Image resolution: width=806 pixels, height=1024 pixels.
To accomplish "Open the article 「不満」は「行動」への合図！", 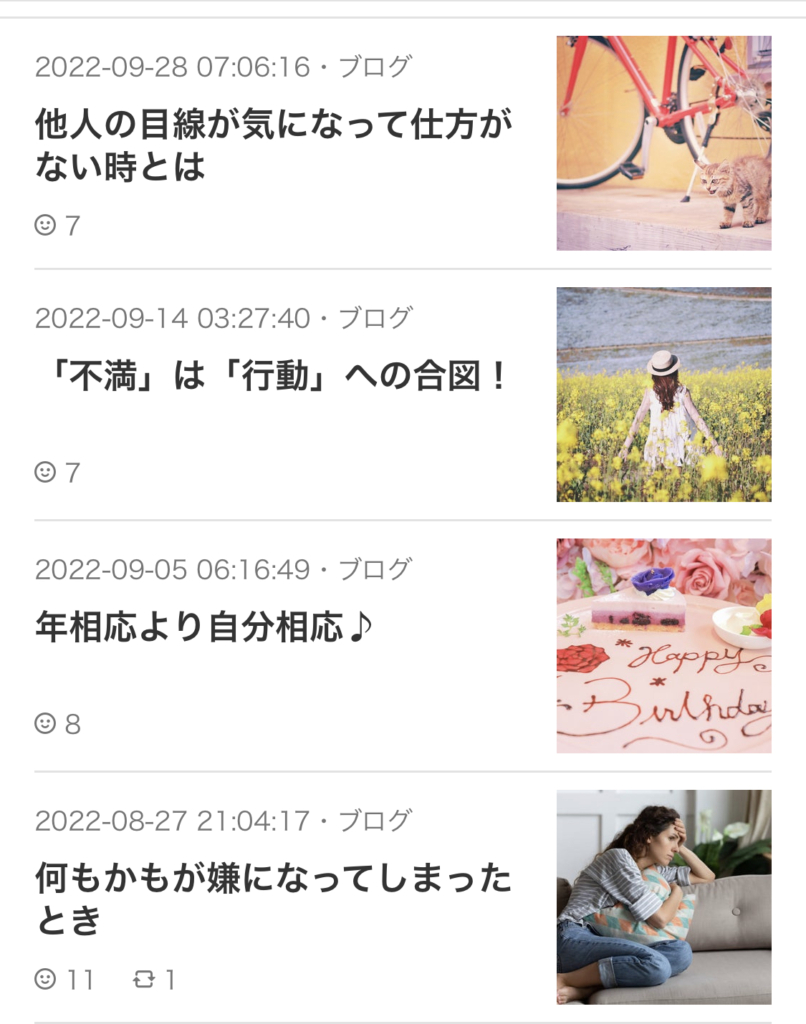I will (272, 378).
